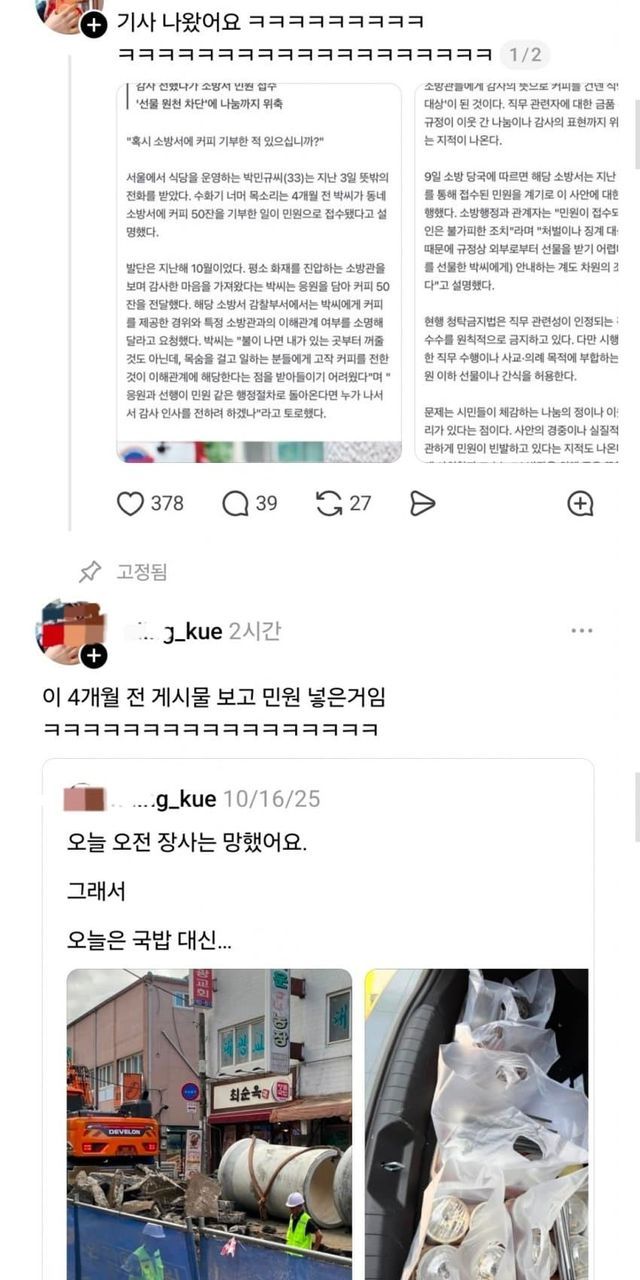Open overflow menu on the pinned post

tap(581, 631)
